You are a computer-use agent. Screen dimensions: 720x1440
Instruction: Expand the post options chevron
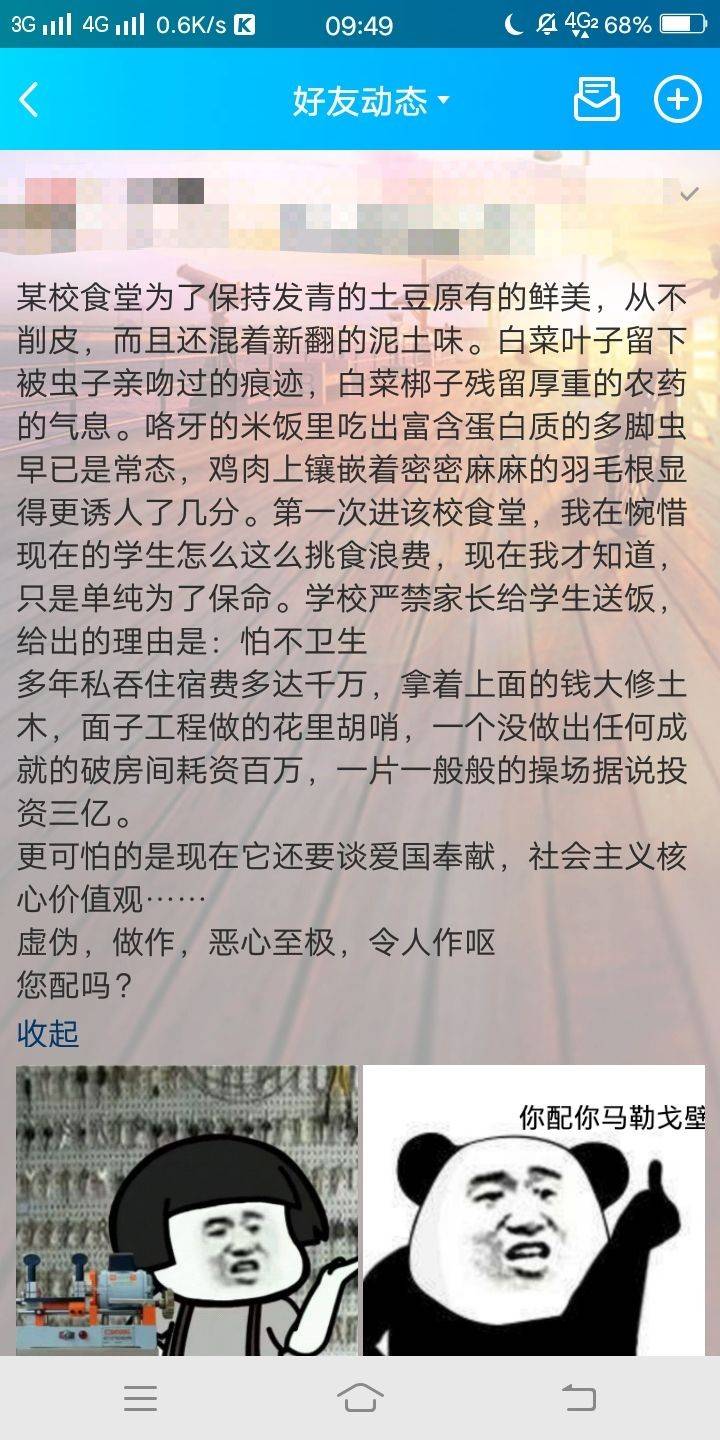tap(689, 194)
